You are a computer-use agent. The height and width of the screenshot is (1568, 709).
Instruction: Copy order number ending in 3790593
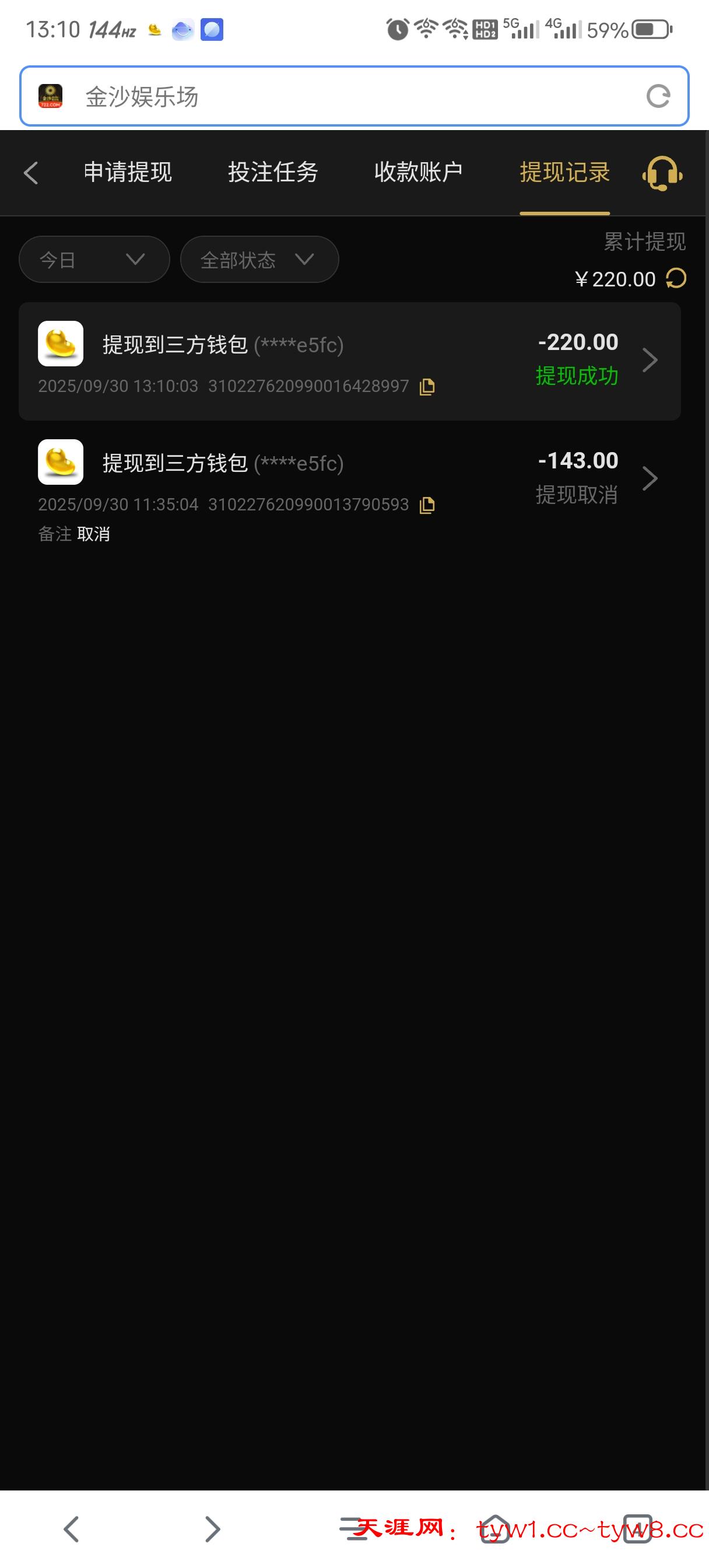427,505
